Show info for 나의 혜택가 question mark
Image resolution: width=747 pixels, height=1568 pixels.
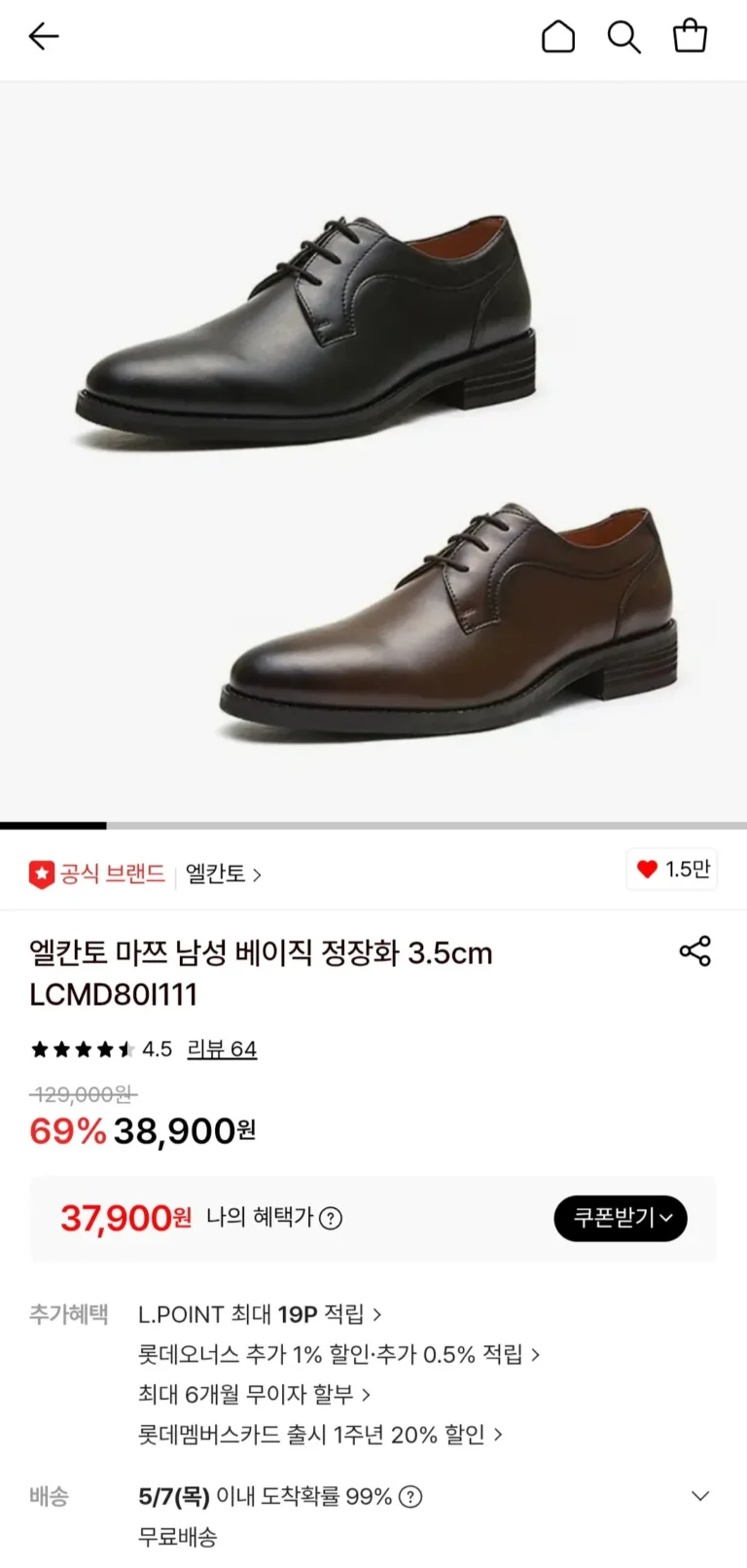pyautogui.click(x=331, y=1218)
